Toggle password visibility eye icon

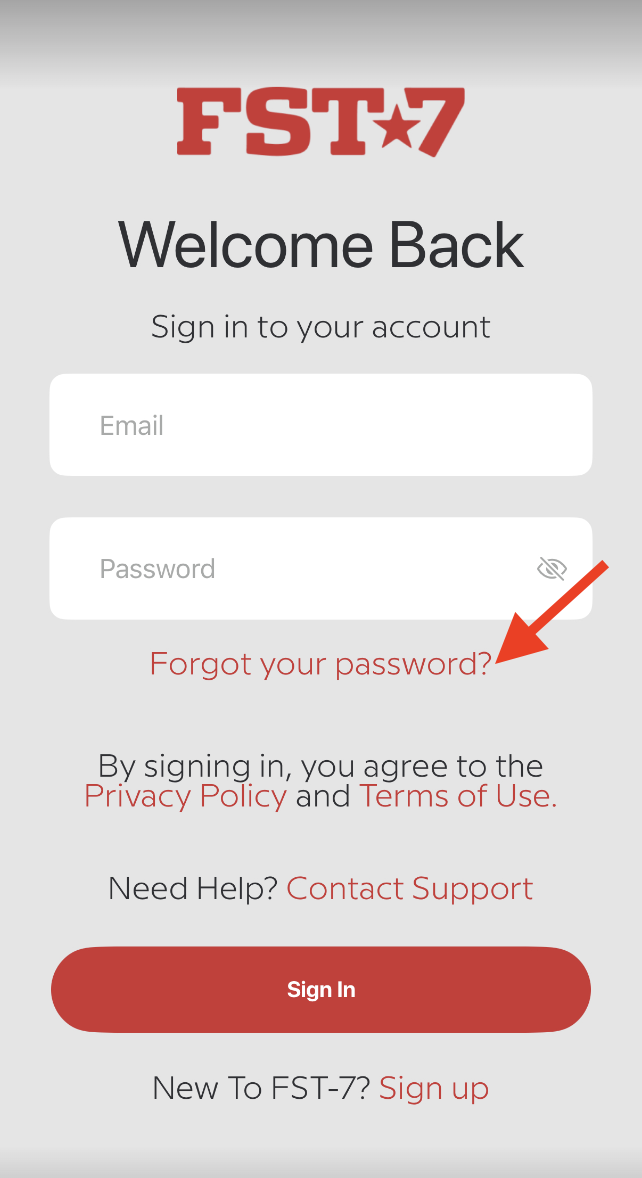pos(552,569)
